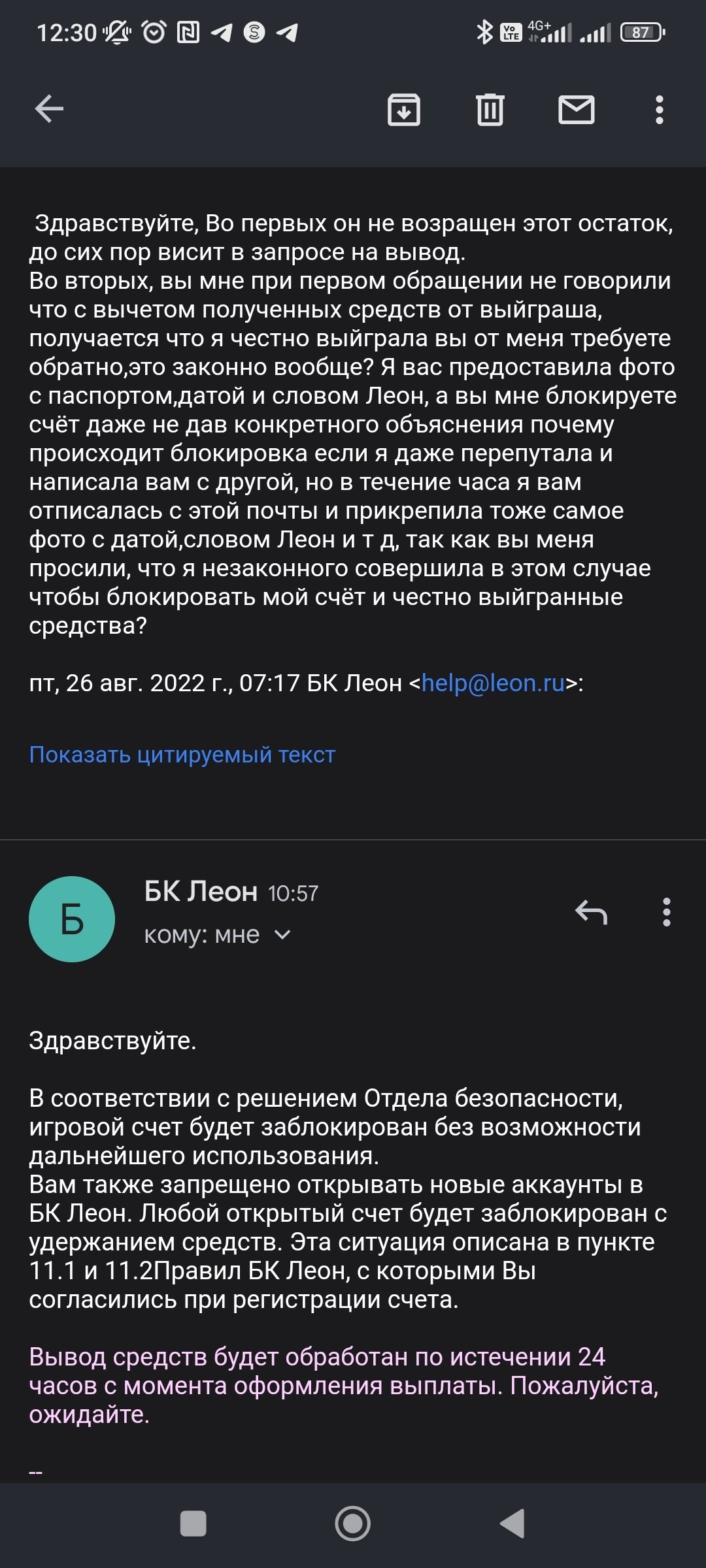Image resolution: width=706 pixels, height=1568 pixels.
Task: Open the БК Леон sender avatar
Action: coord(72,919)
